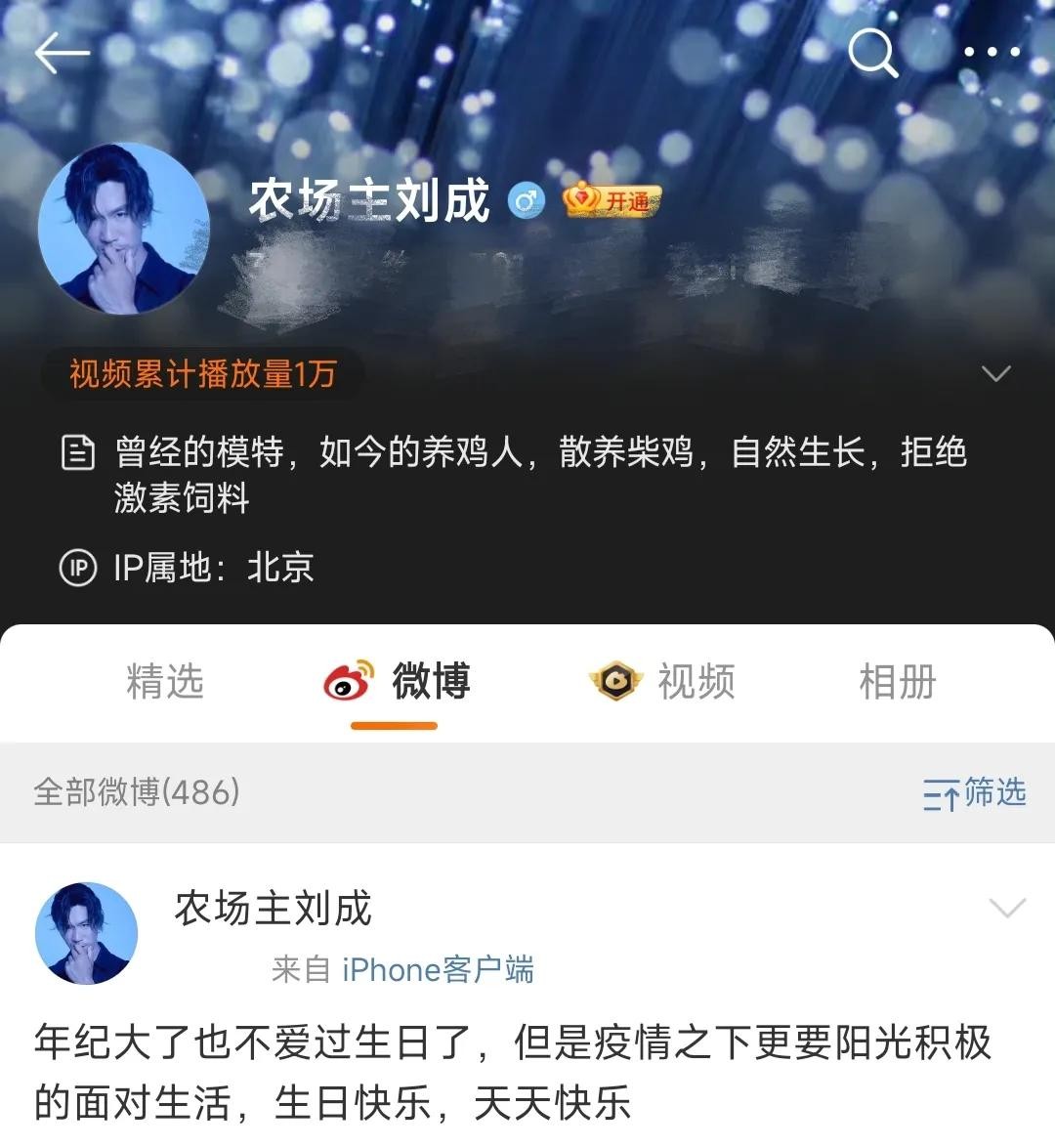Tap the 农场主刘成 name on the post
1055x1148 pixels.
pos(274,909)
